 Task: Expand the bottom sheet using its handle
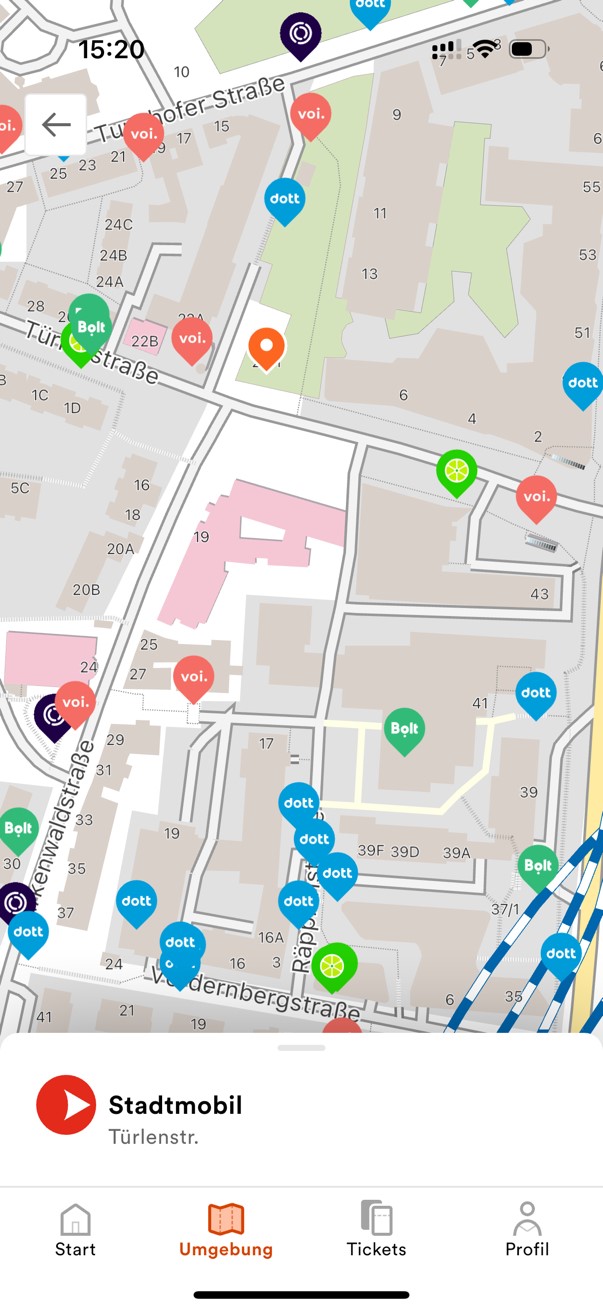[x=302, y=1047]
